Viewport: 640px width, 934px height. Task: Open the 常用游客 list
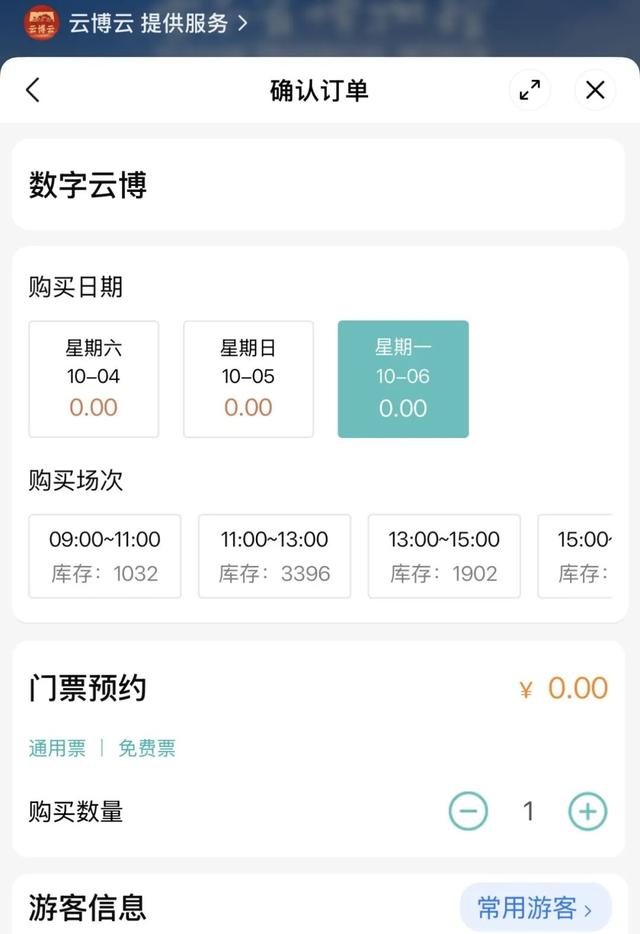click(x=535, y=908)
